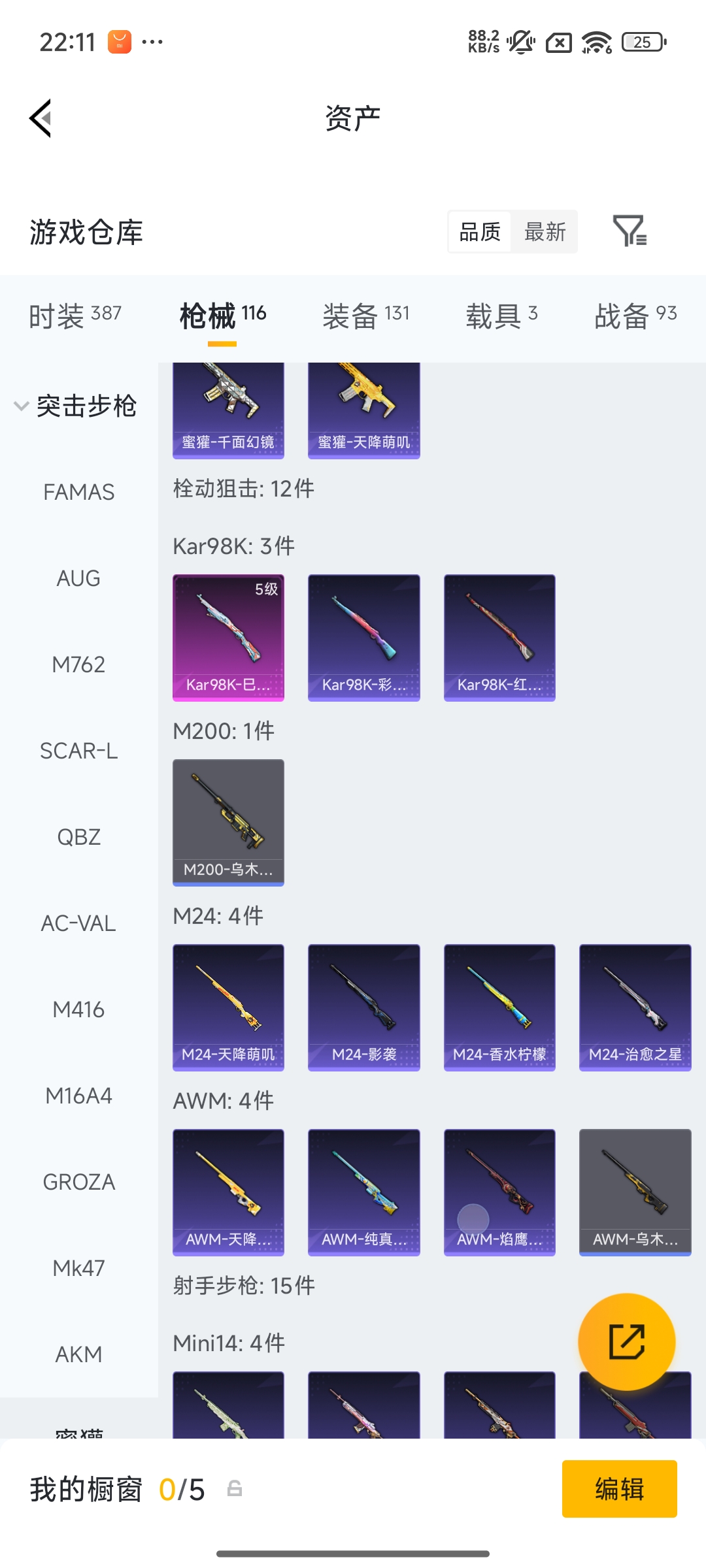Switch to the 时装 tab

click(x=75, y=316)
